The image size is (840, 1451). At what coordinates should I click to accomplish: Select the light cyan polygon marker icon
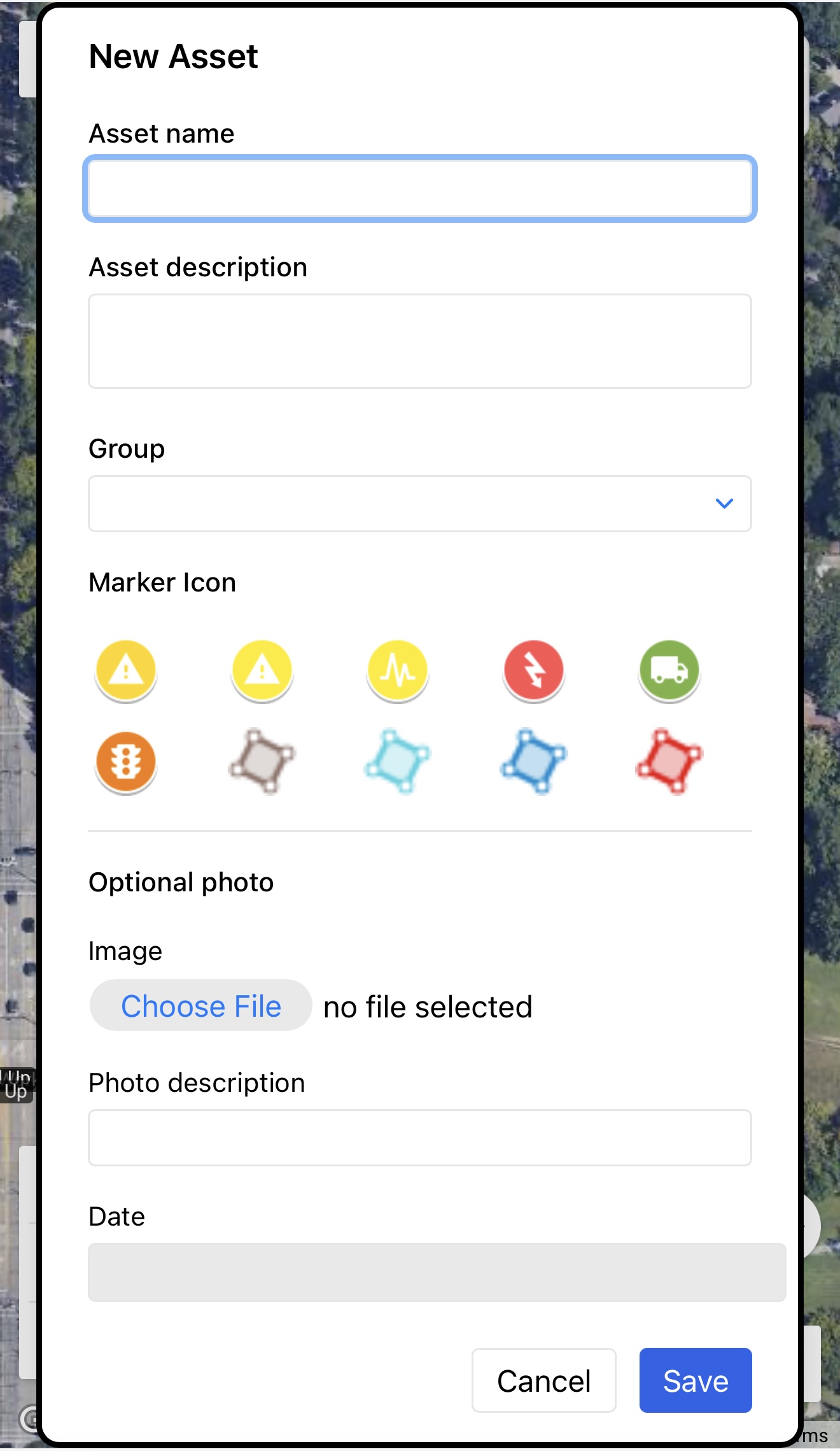[x=398, y=761]
